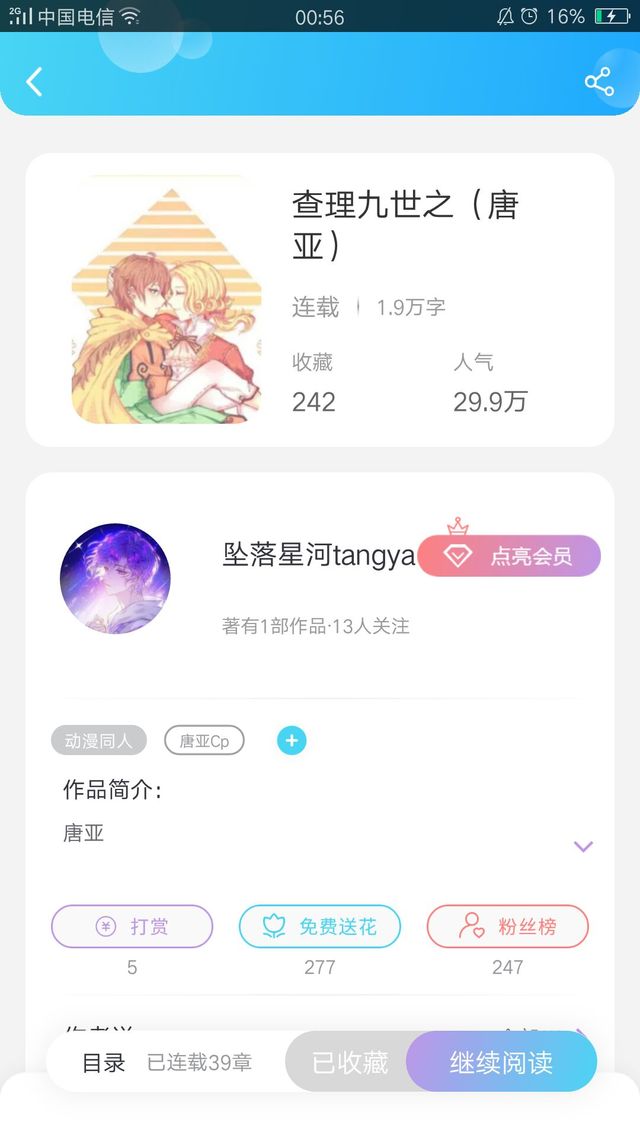Image resolution: width=640 pixels, height=1138 pixels.
Task: Select the 唐亚Cp tag
Action: 204,741
